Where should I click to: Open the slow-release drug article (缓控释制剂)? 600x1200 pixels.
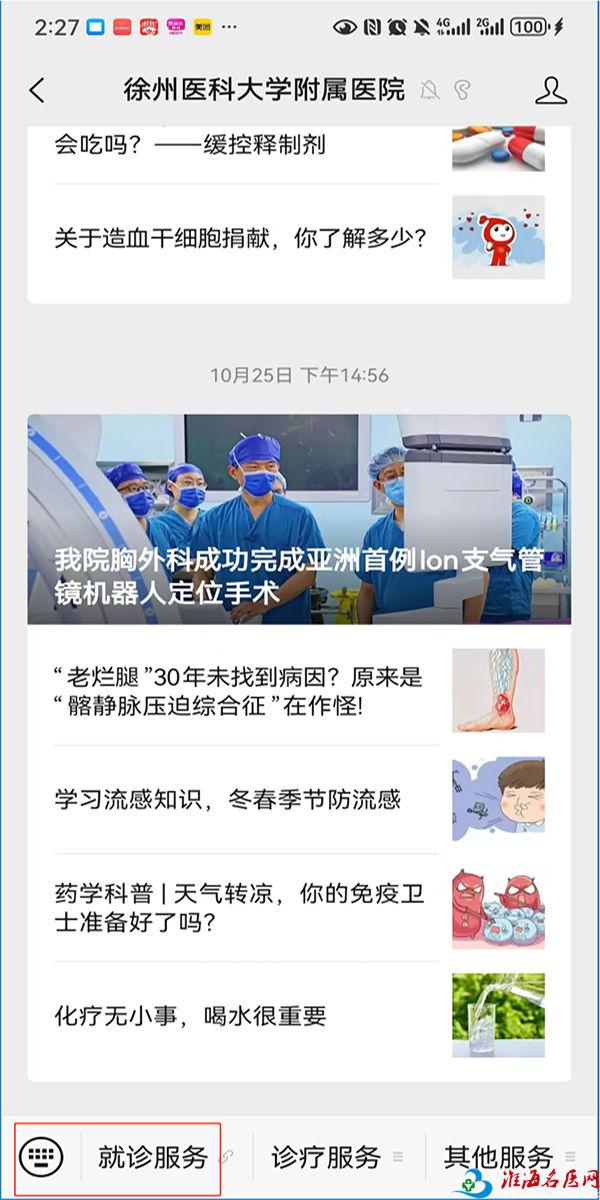(299, 150)
